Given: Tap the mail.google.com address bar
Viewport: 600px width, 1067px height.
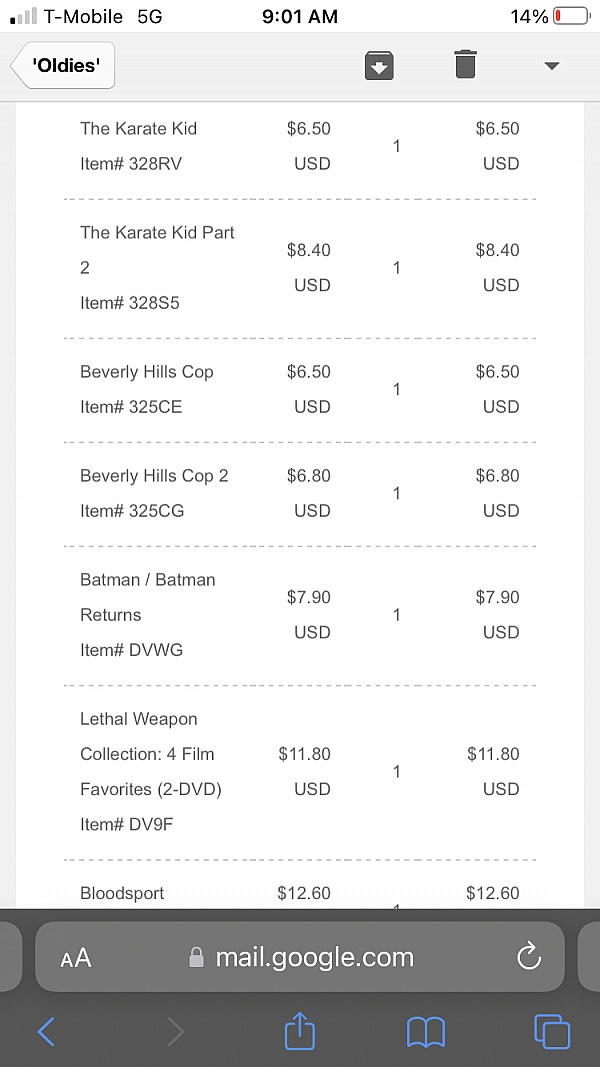Looking at the screenshot, I should (x=300, y=957).
